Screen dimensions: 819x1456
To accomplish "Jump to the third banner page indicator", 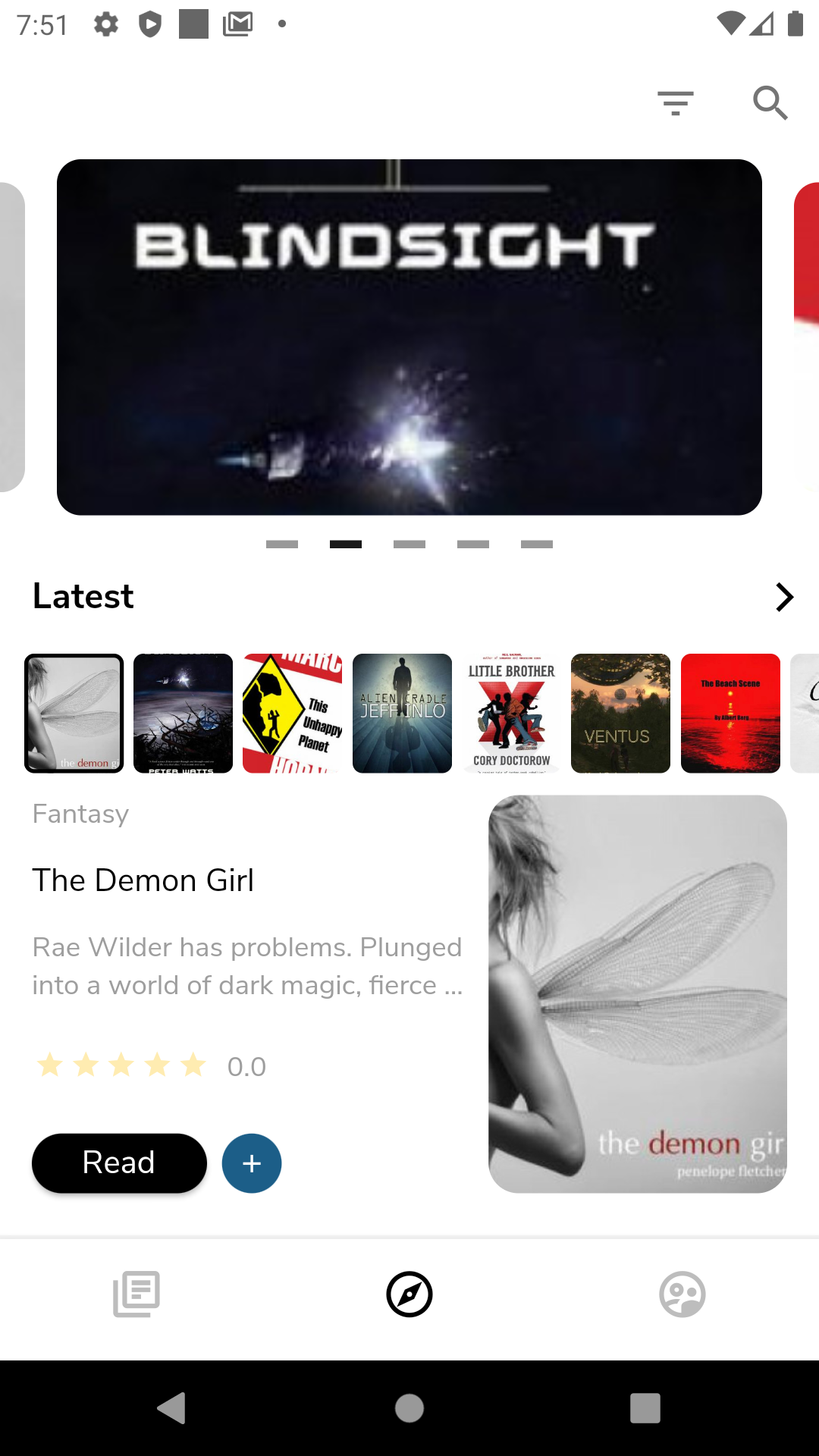I will (x=409, y=544).
